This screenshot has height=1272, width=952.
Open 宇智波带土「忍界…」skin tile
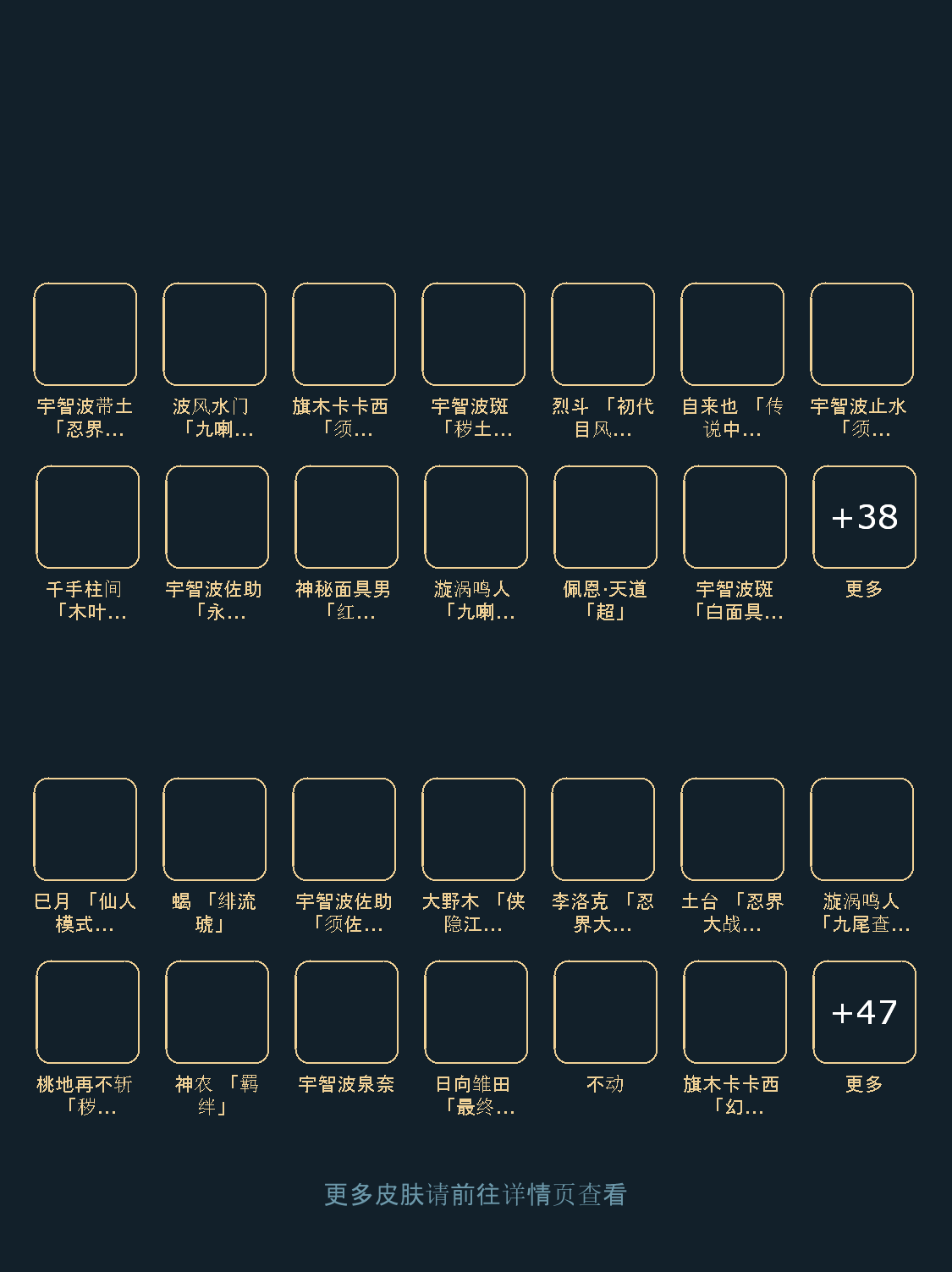tap(85, 334)
